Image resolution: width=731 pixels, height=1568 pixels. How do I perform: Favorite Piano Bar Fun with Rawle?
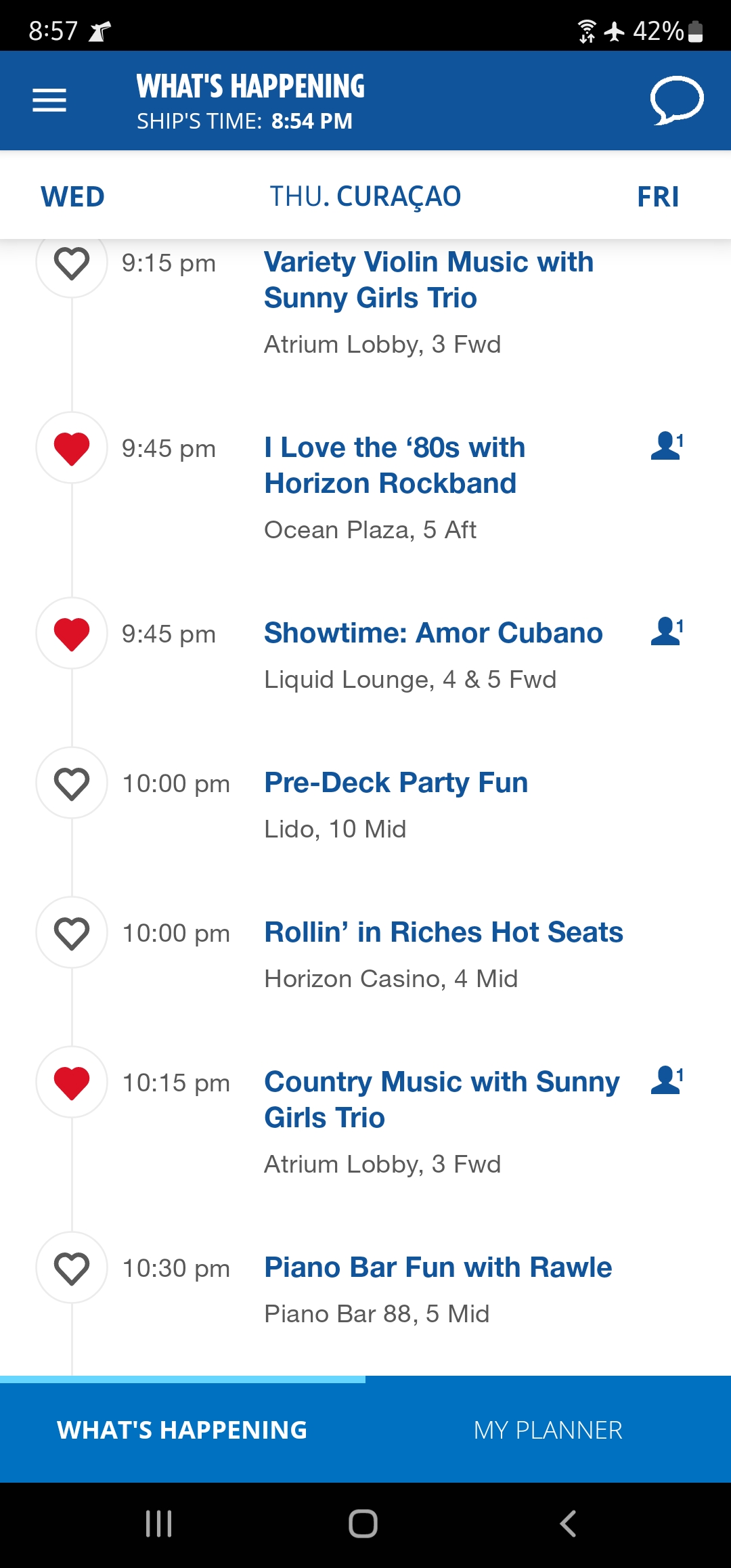click(72, 1267)
